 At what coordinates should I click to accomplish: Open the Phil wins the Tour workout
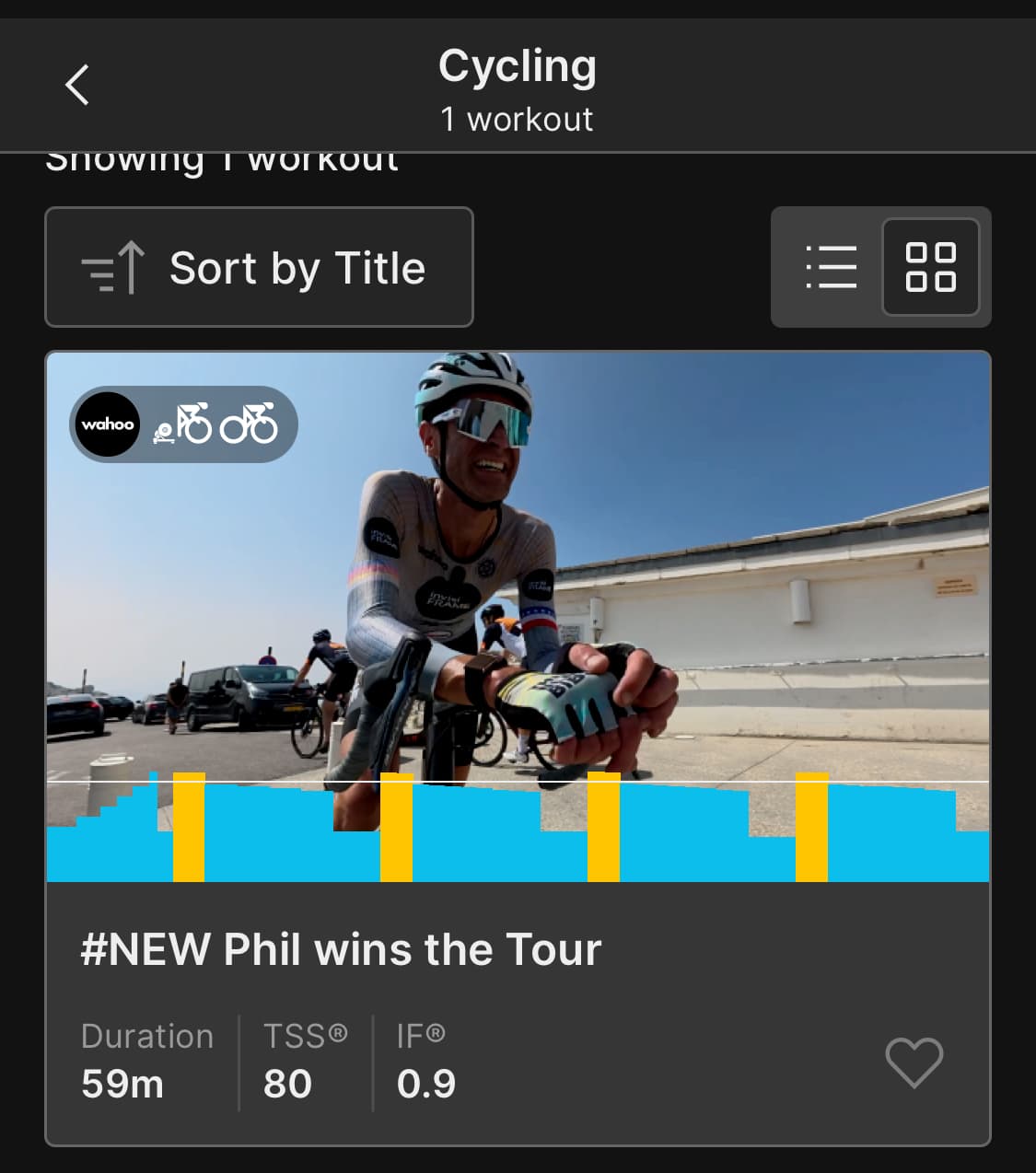(341, 949)
